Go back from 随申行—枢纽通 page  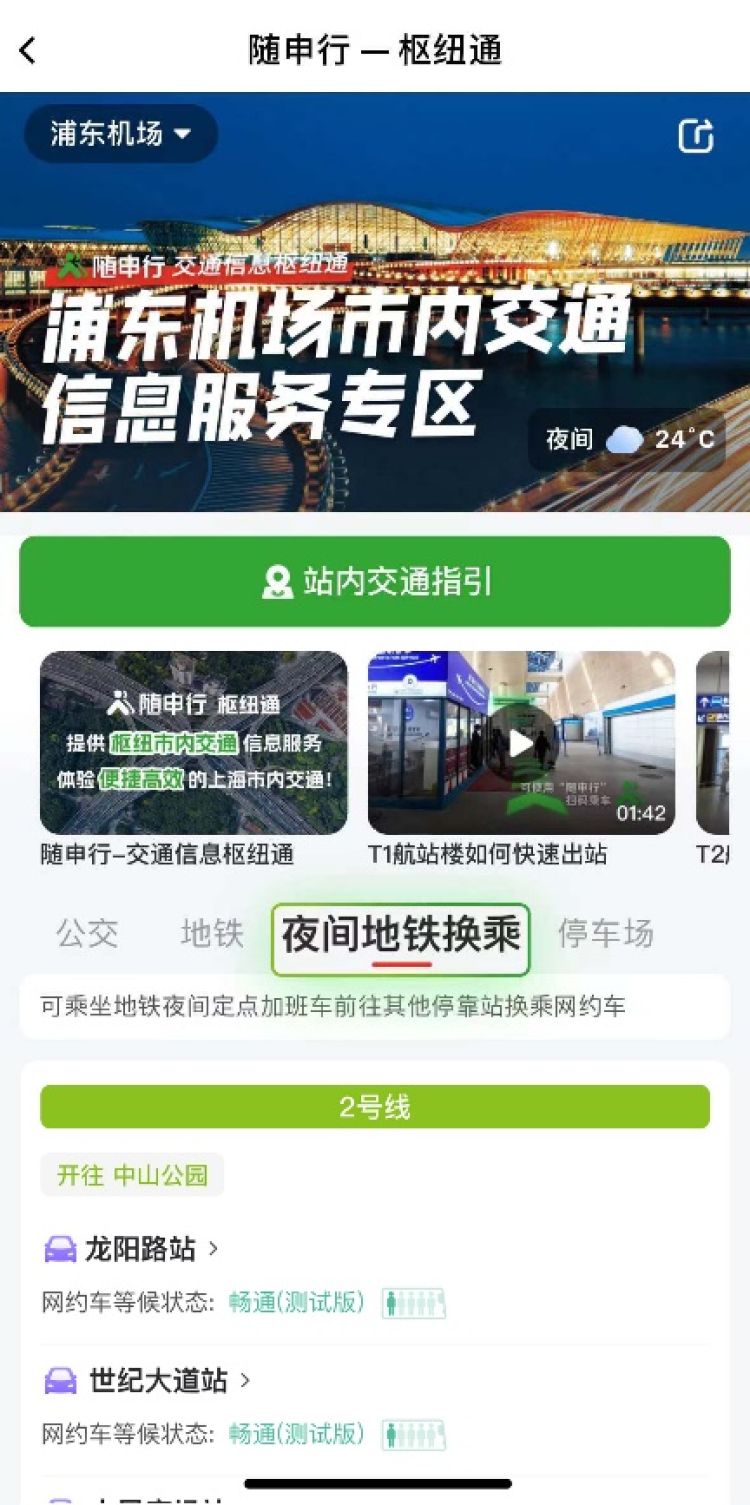(x=28, y=50)
